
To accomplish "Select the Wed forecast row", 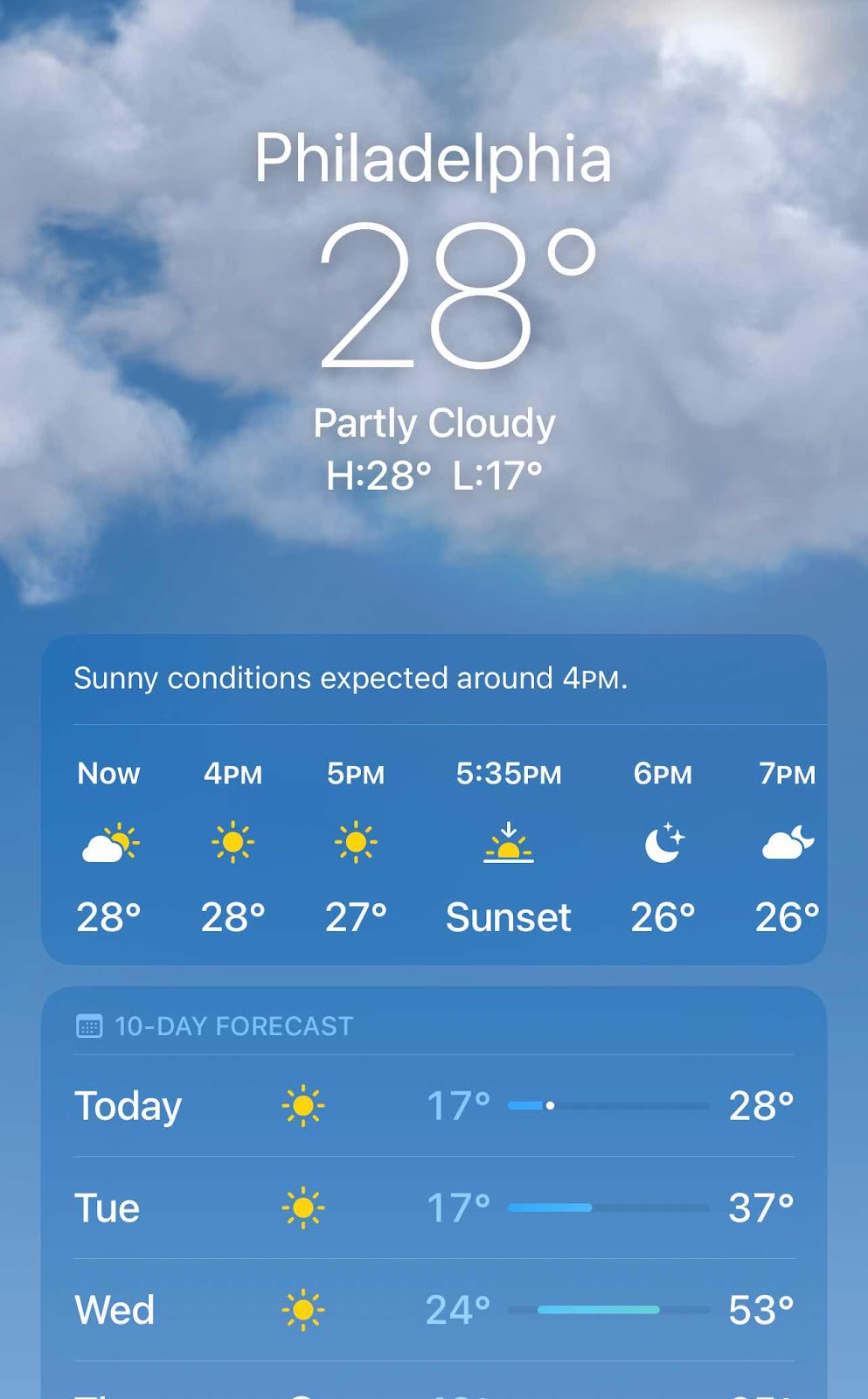I will click(x=434, y=1310).
